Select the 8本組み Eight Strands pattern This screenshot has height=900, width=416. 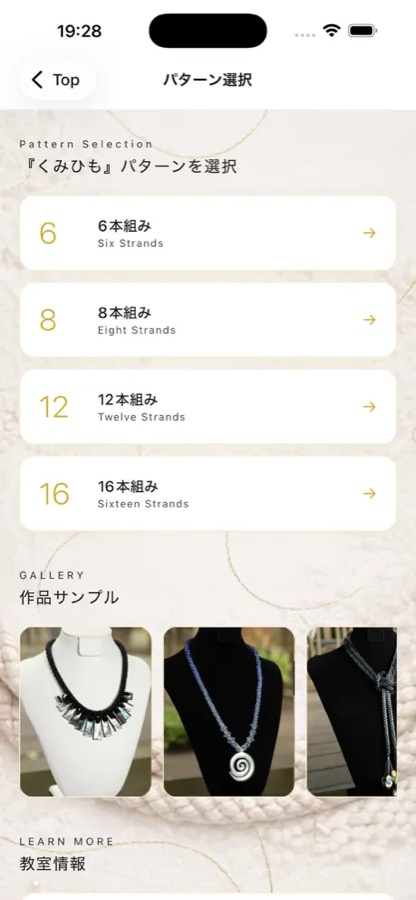pos(208,320)
